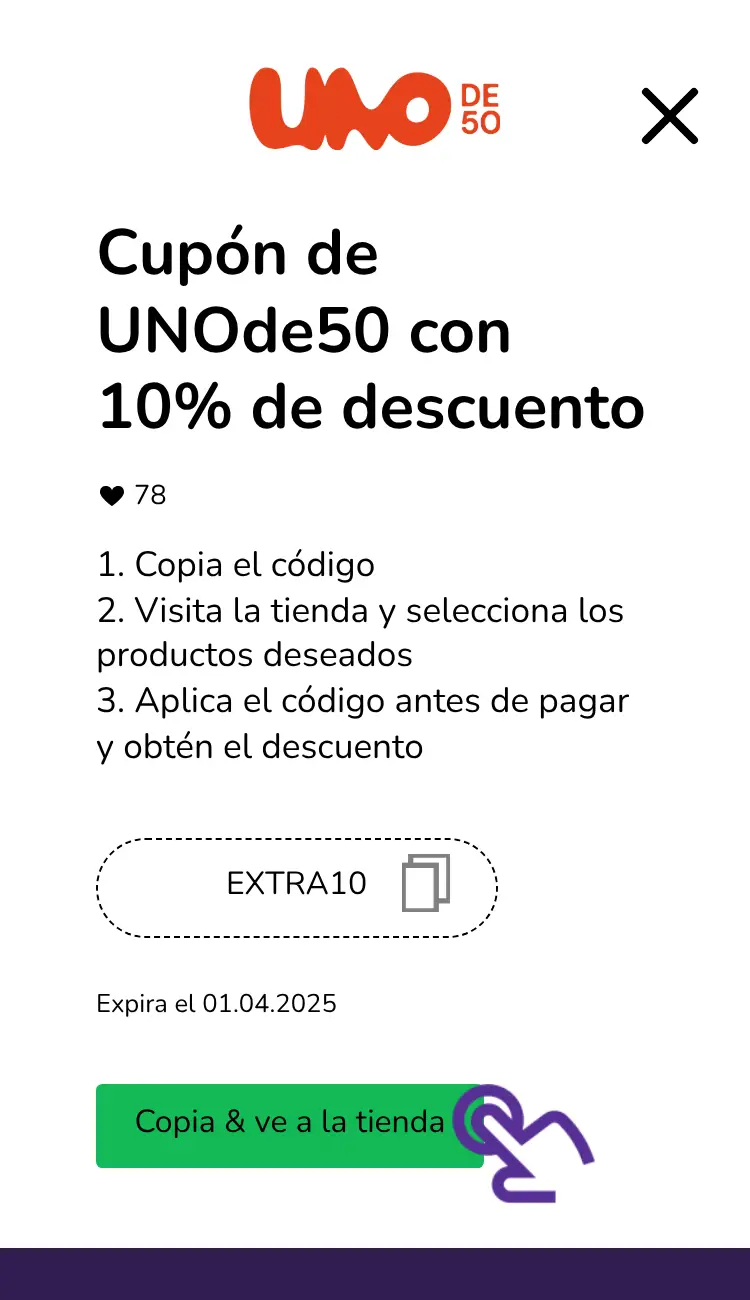Click the dark purple bar at the bottom
The image size is (750, 1300).
[375, 1274]
